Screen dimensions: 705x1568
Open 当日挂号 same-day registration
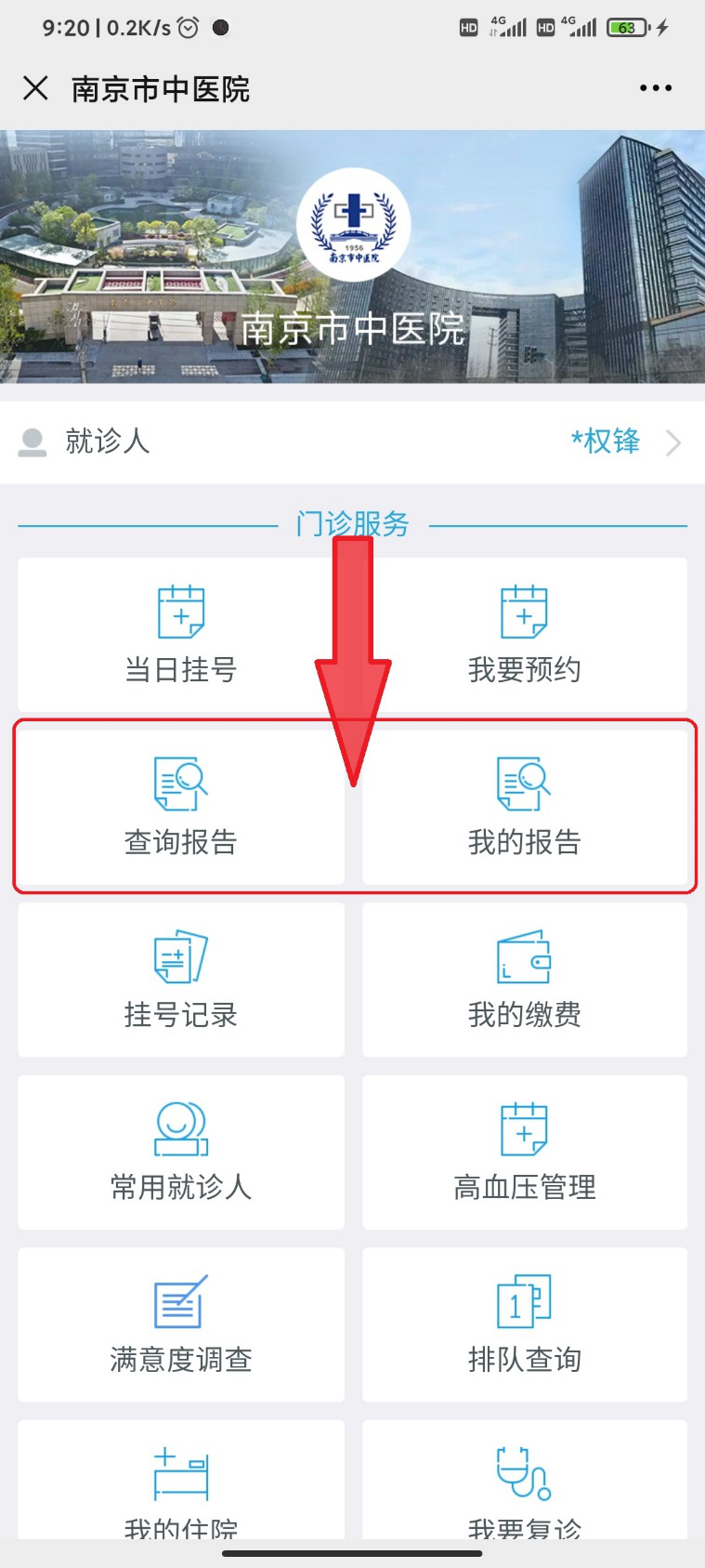181,635
